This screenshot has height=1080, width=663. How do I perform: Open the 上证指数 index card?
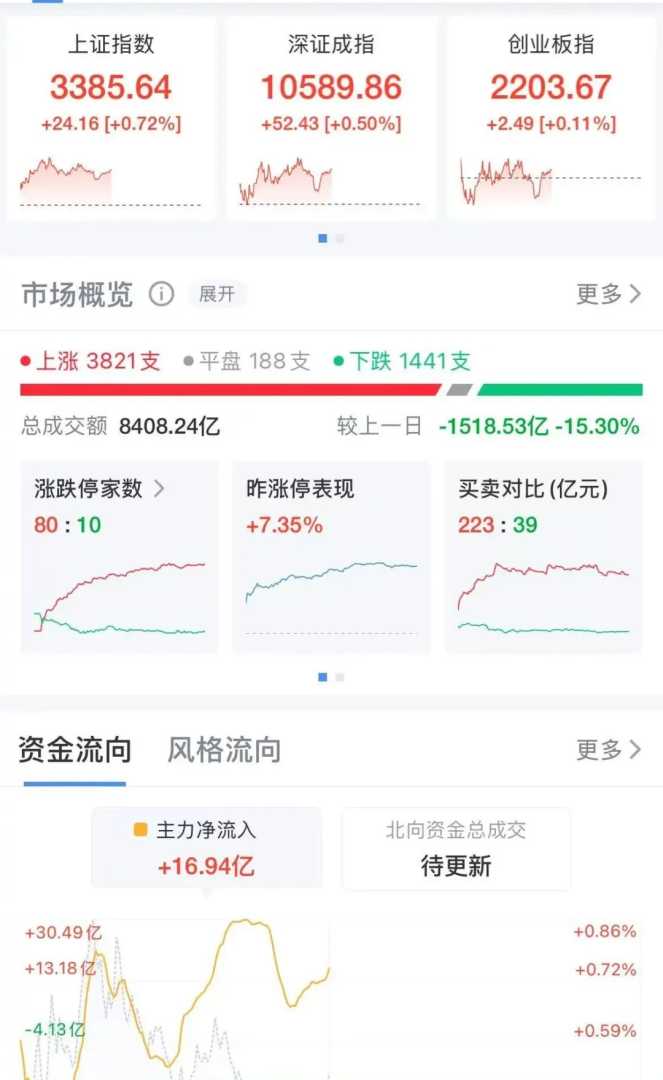tap(111, 115)
